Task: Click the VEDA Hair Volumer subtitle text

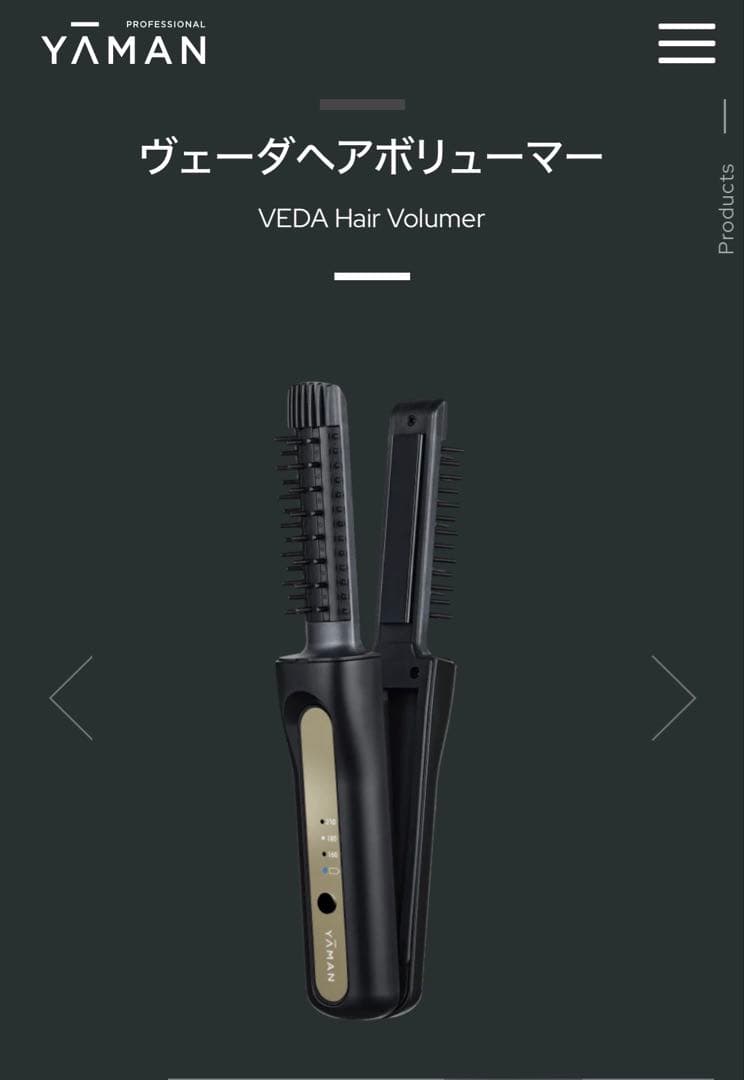Action: click(x=371, y=220)
